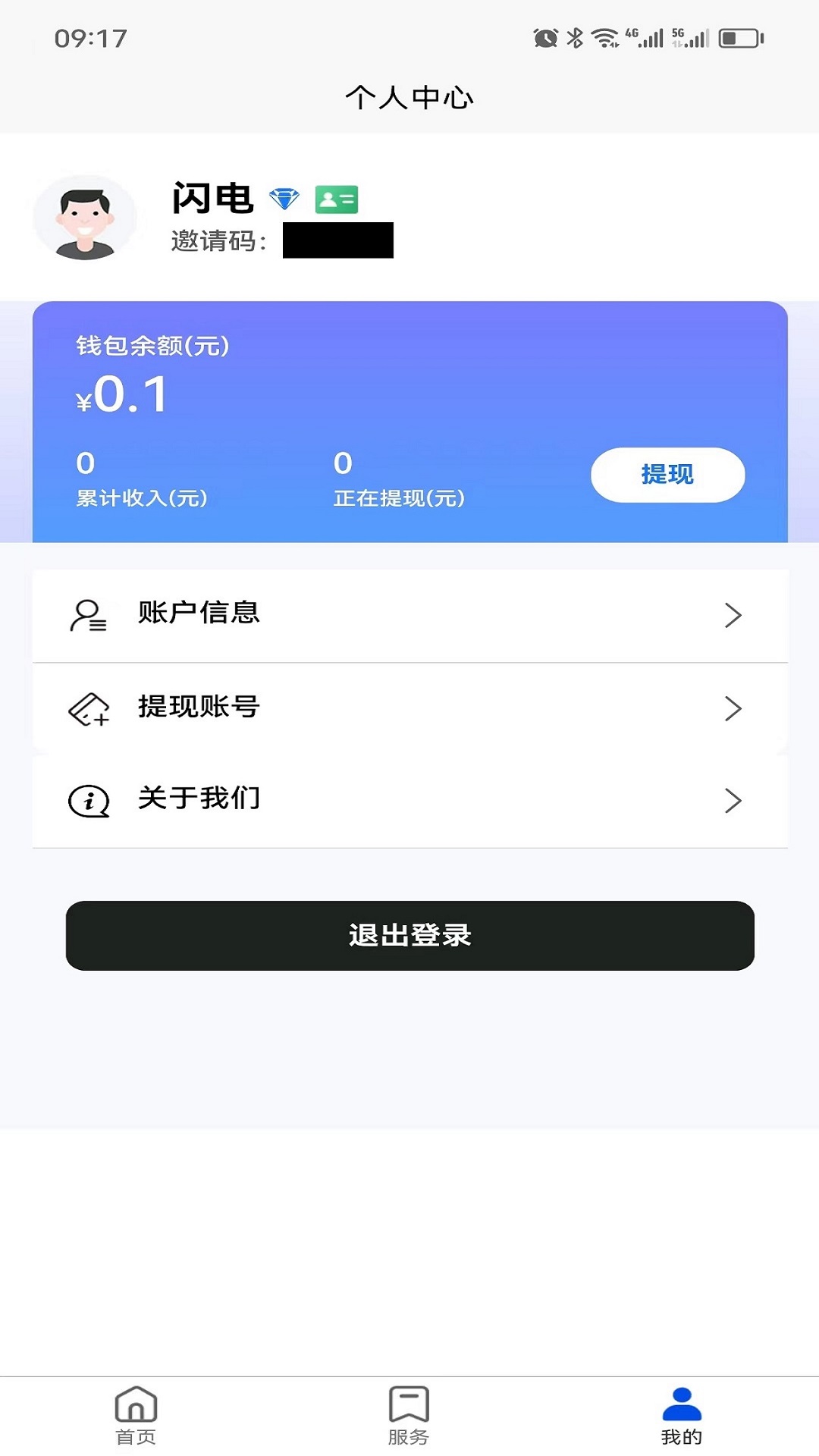Tap the blue diamond membership icon
This screenshot has height=1456, width=819.
click(284, 199)
